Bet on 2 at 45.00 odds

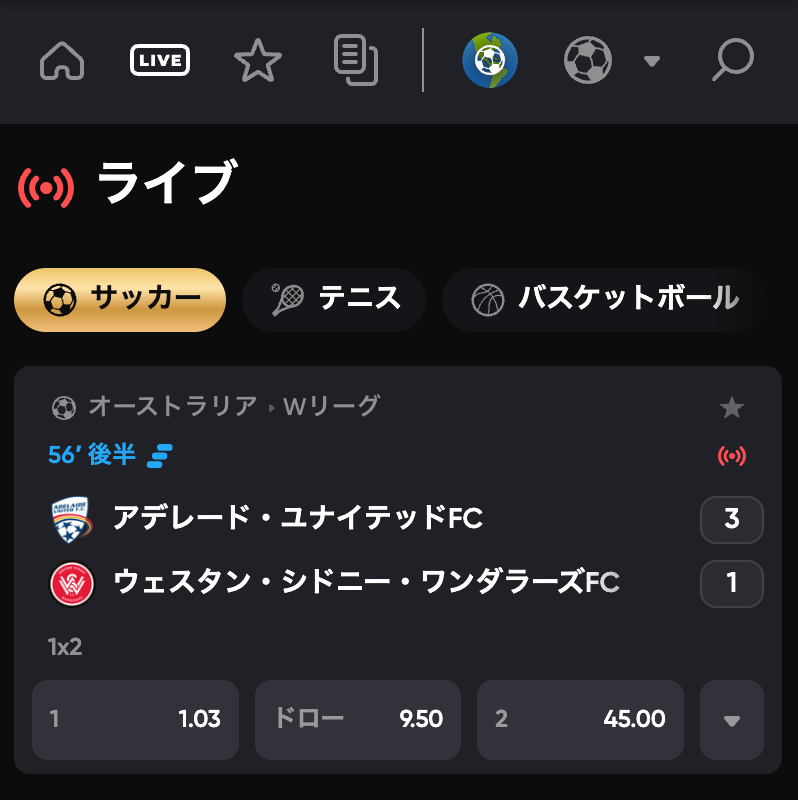click(580, 720)
